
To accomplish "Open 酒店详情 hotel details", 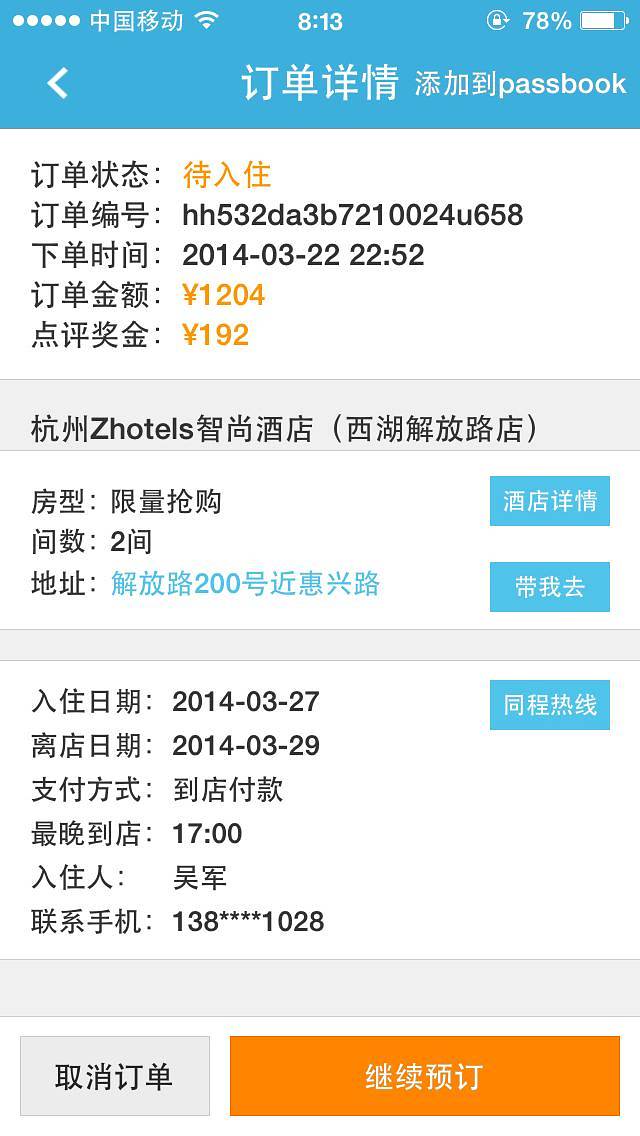I will (549, 501).
